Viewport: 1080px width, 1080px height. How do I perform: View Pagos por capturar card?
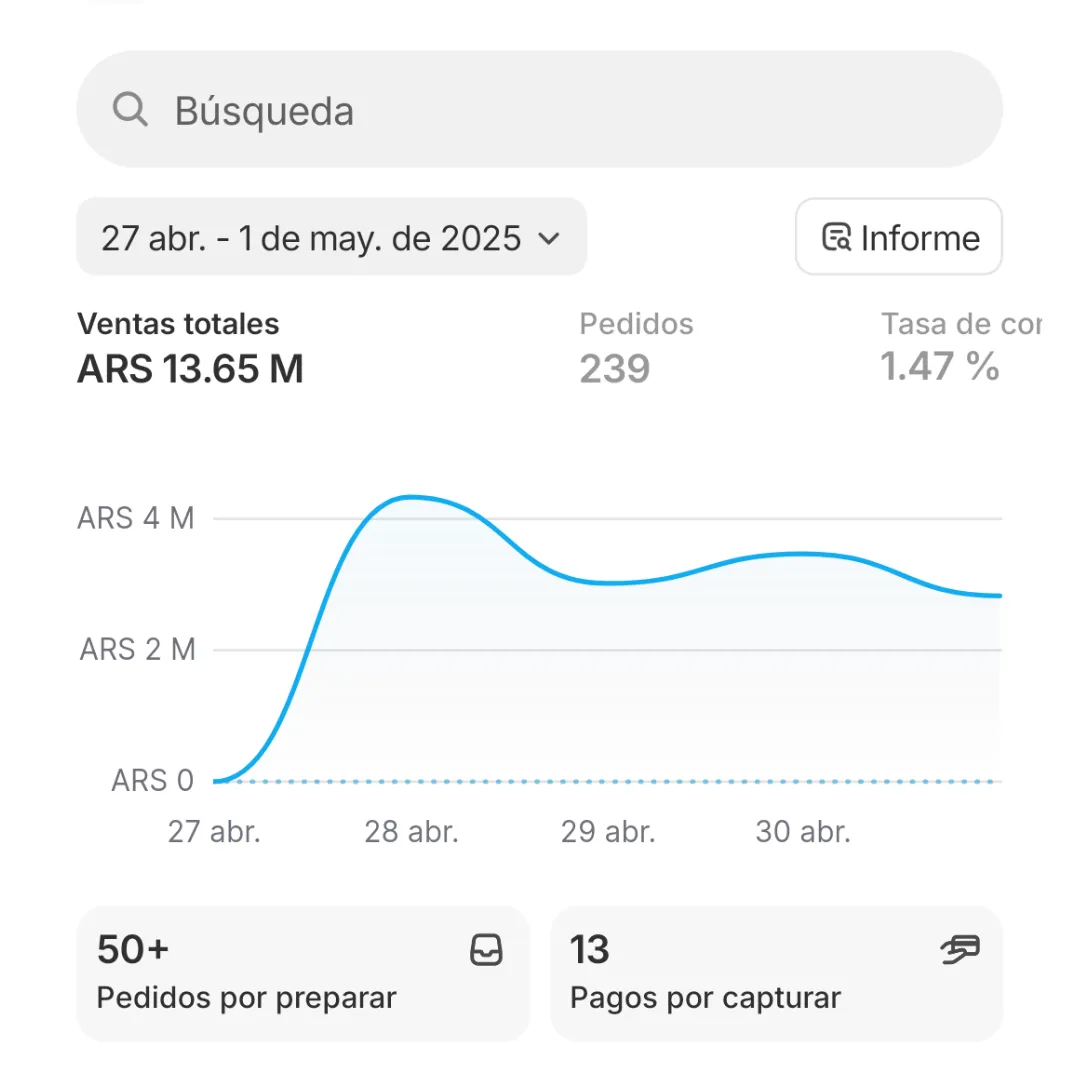[x=775, y=973]
